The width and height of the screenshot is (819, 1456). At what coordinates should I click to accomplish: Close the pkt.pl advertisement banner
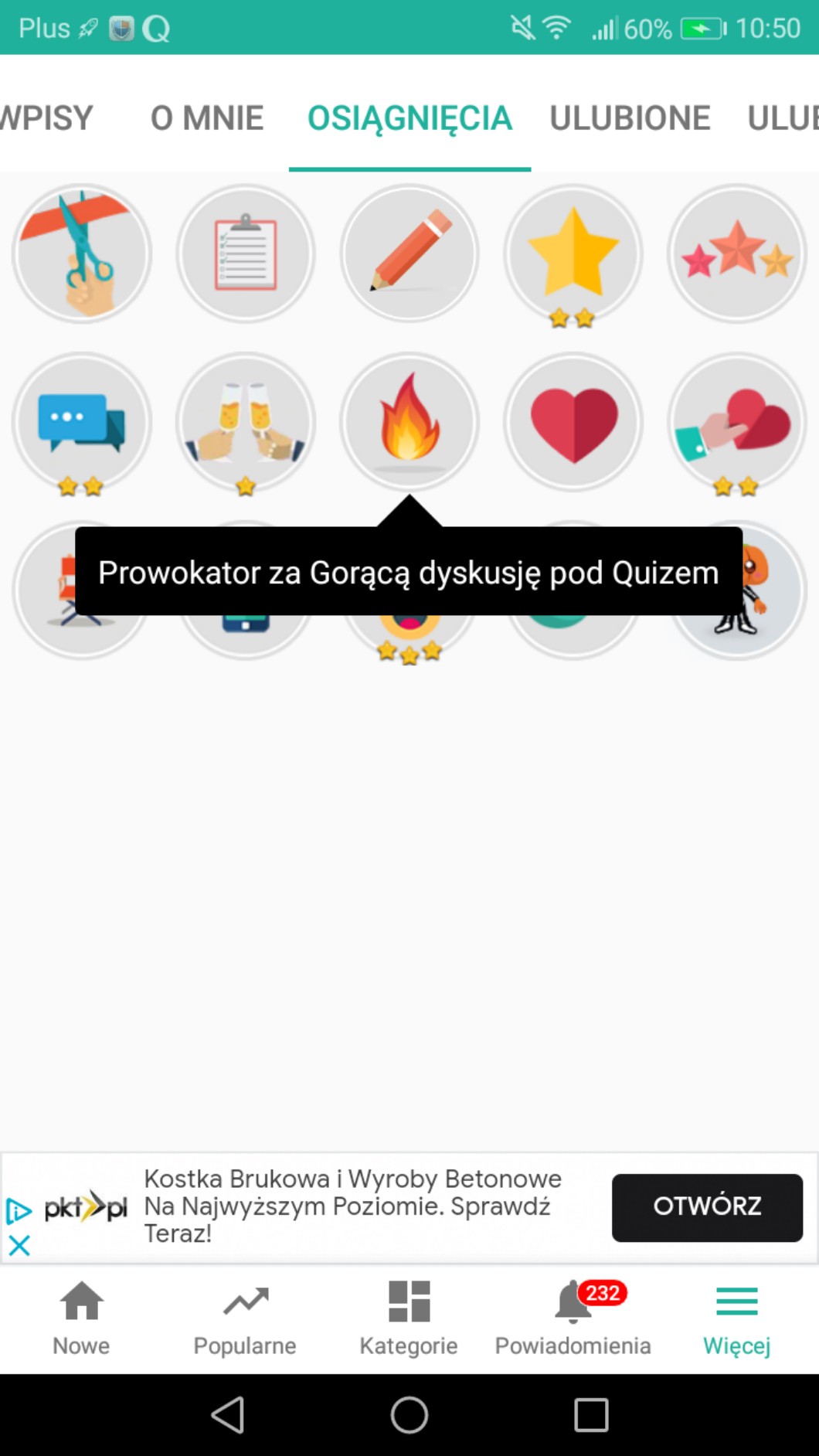19,1245
